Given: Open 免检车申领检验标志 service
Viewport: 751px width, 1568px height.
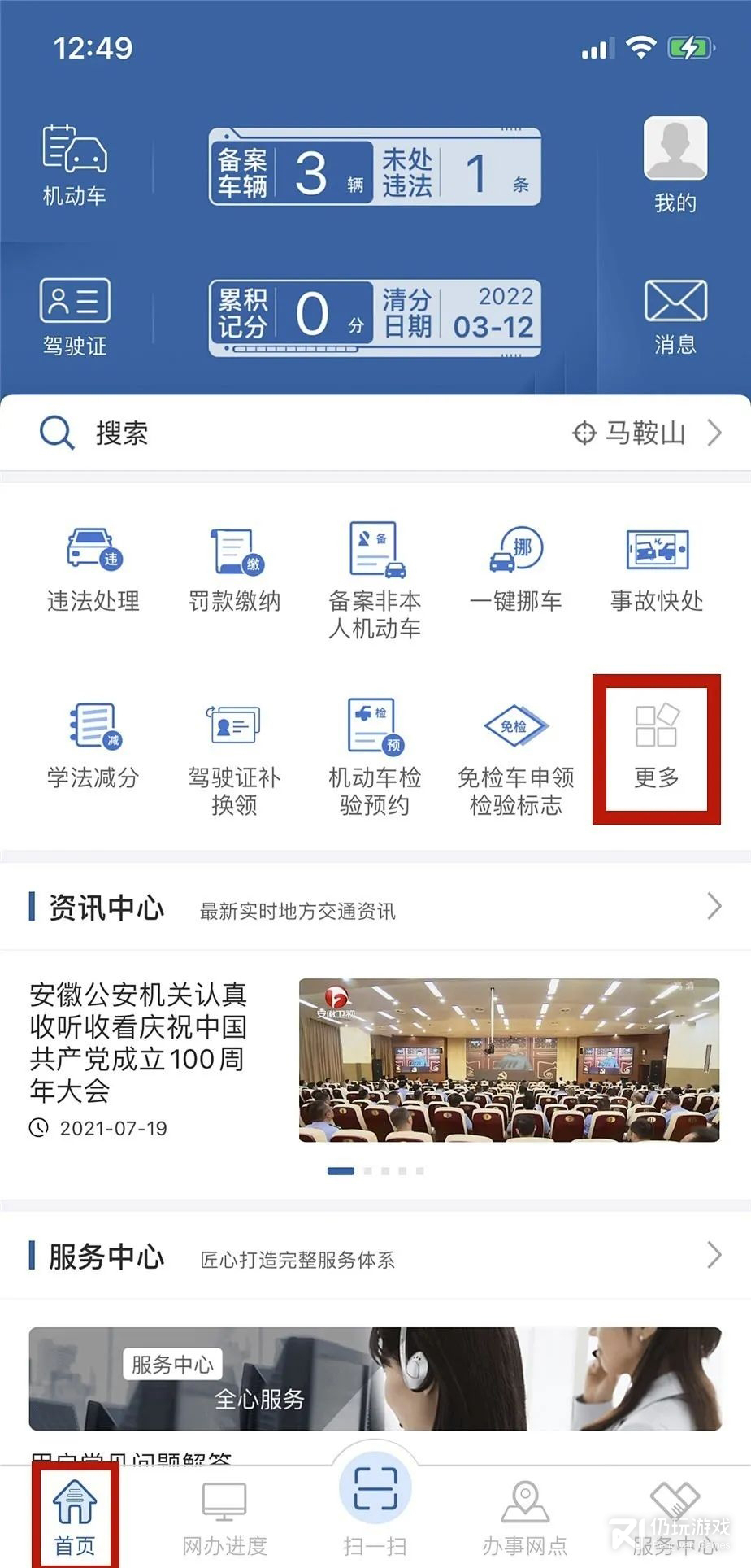Looking at the screenshot, I should tap(515, 756).
